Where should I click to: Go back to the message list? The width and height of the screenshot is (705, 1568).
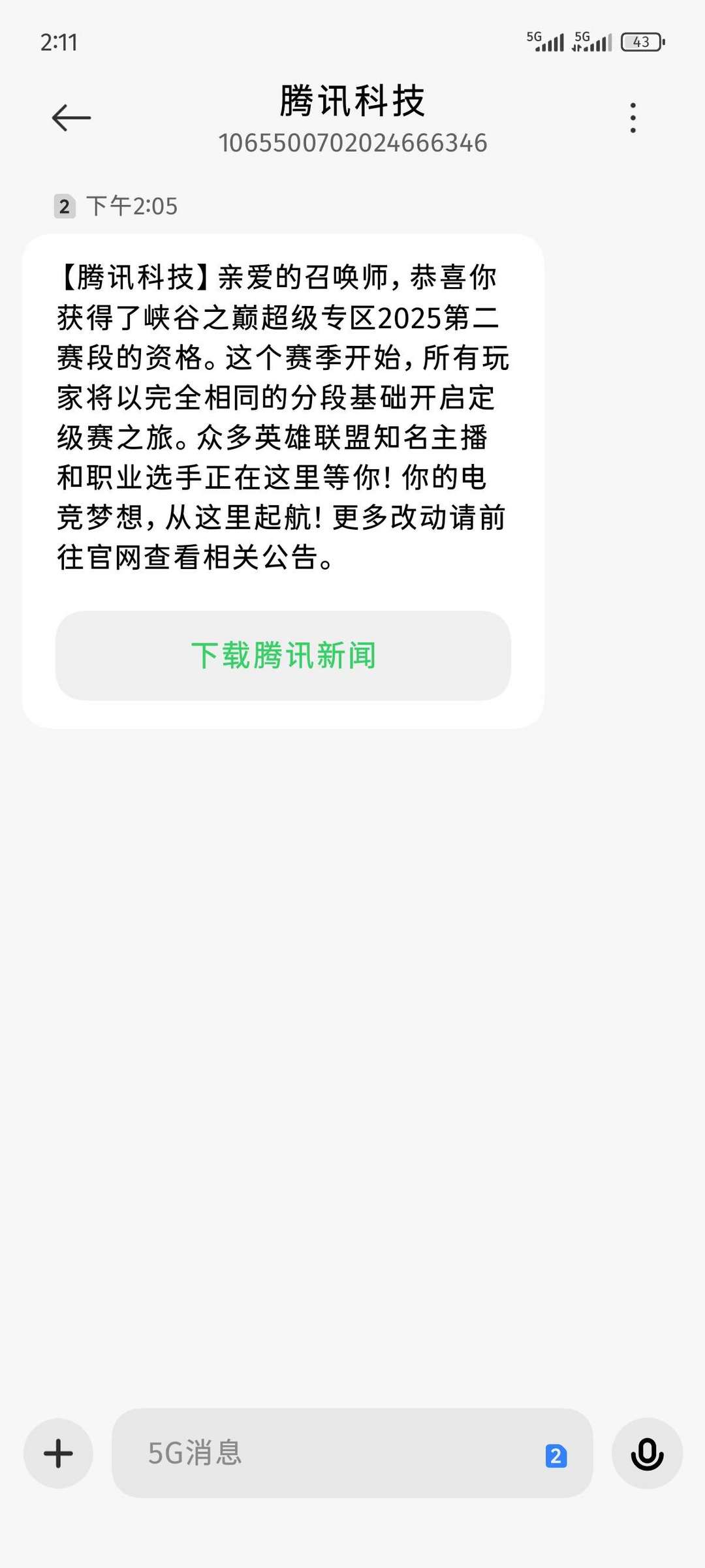click(71, 118)
